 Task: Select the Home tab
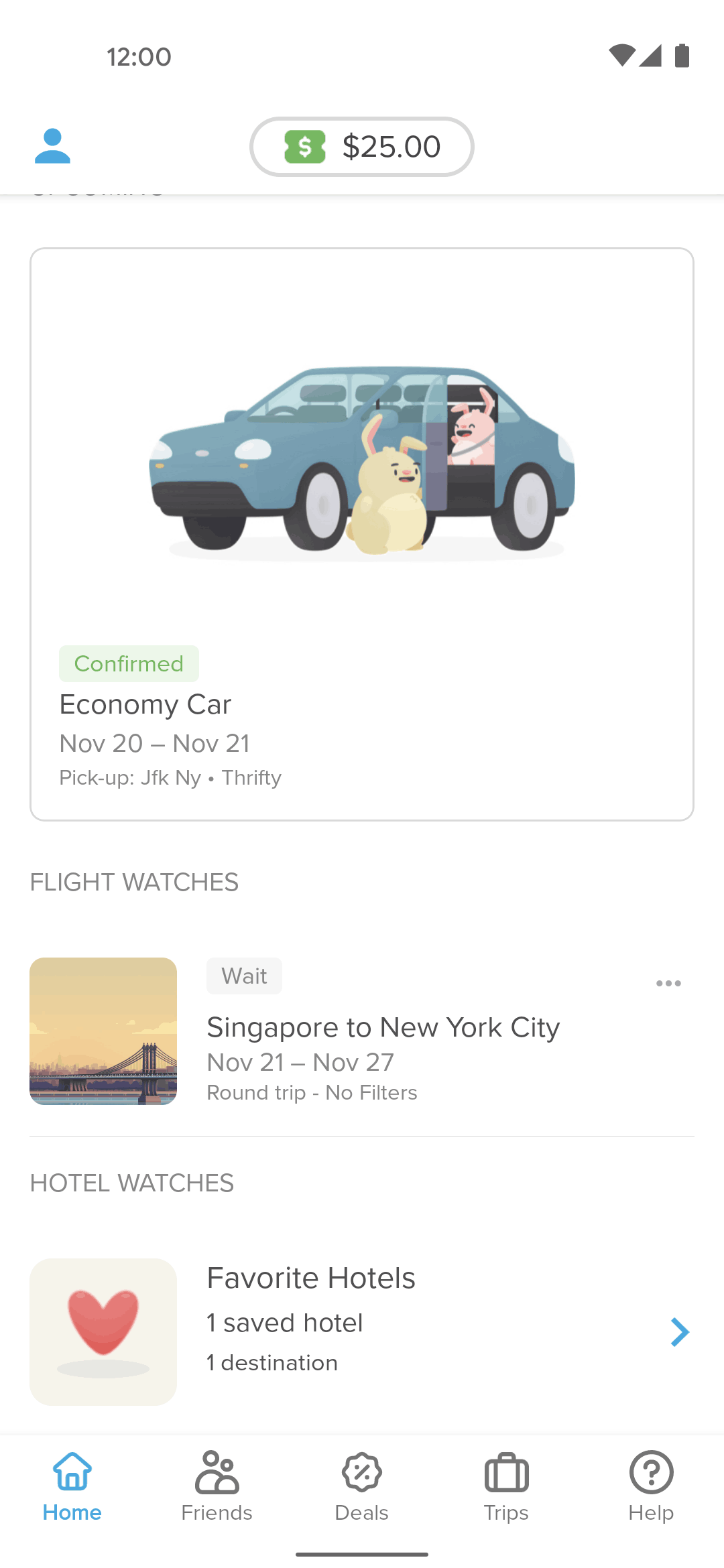pyautogui.click(x=72, y=1486)
